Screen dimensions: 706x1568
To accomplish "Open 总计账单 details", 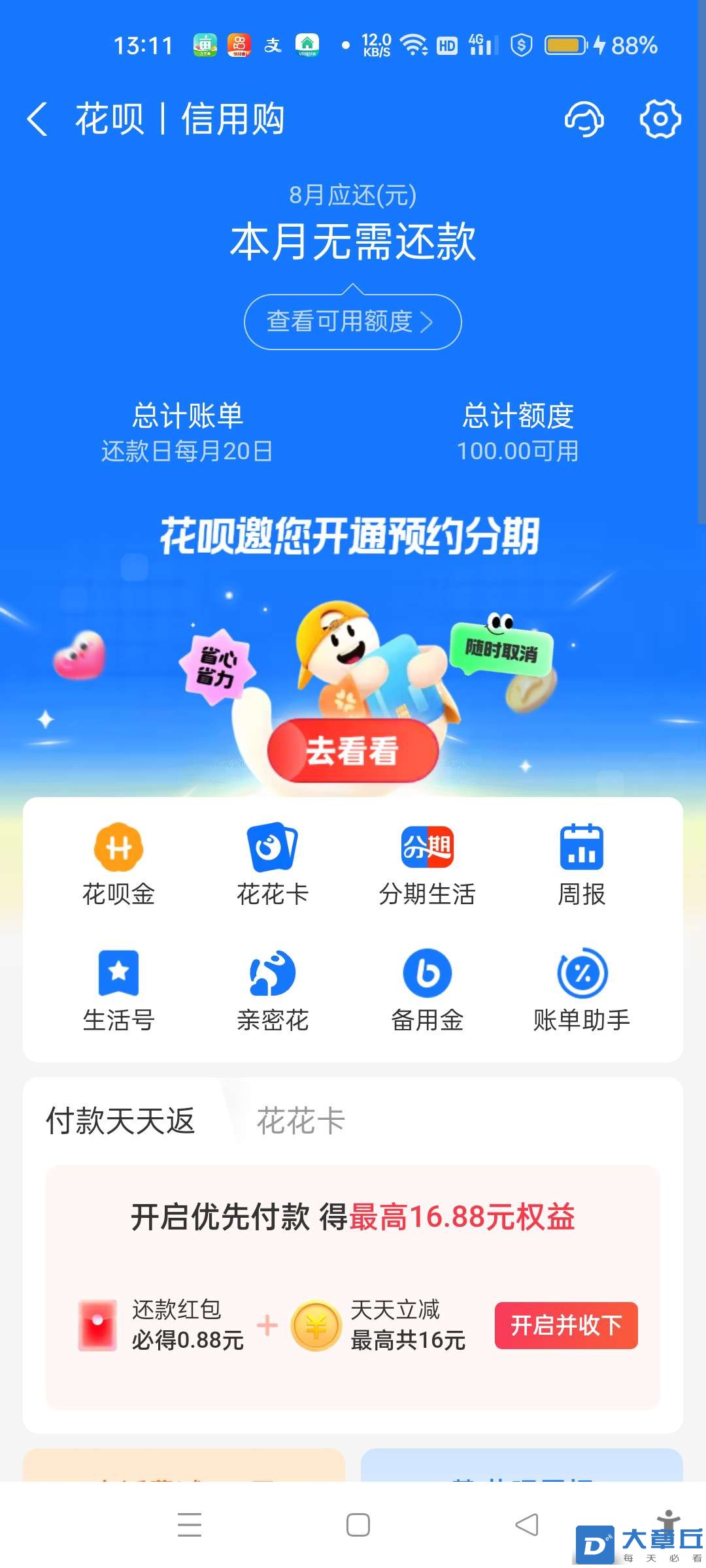I will pos(187,431).
